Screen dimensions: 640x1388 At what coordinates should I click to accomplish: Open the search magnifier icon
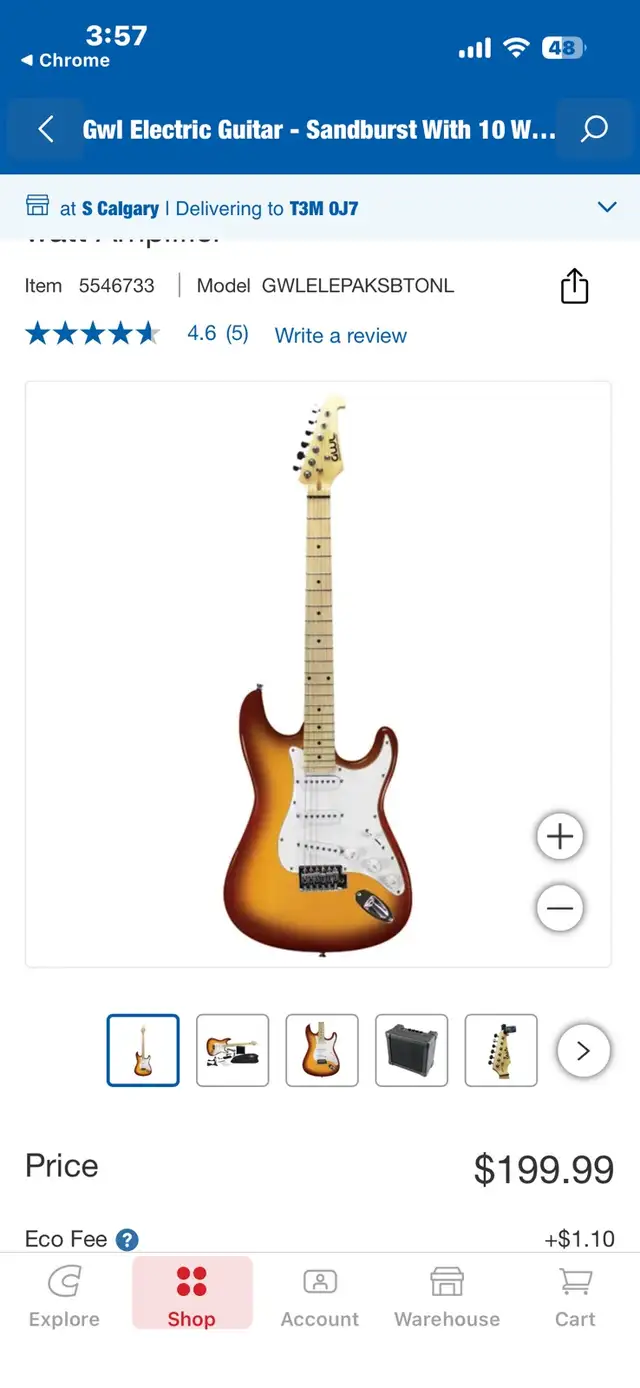594,129
